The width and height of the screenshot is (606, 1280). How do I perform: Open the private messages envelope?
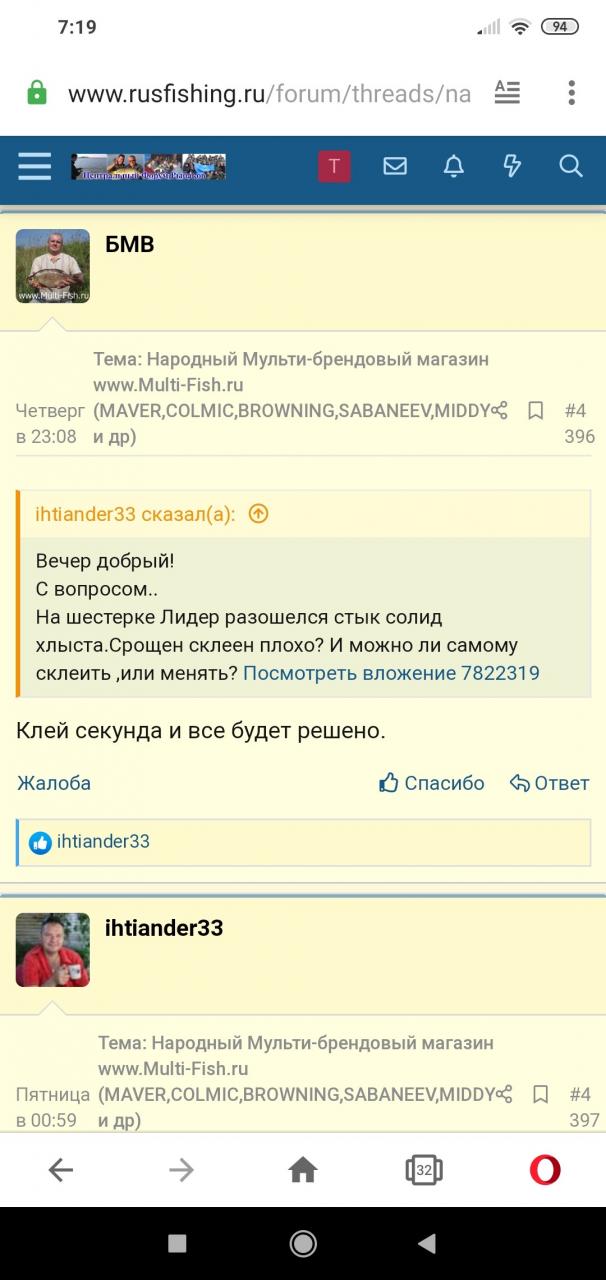(395, 166)
